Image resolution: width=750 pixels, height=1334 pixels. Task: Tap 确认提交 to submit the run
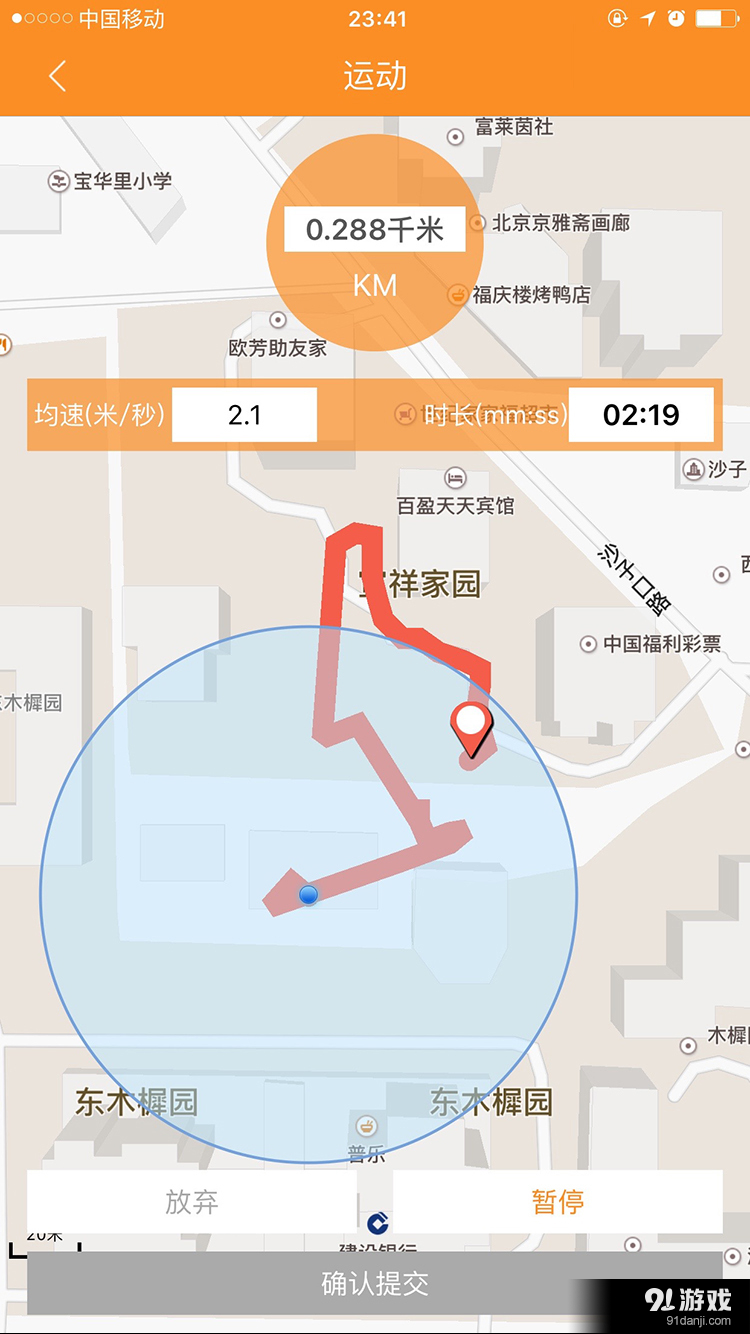[x=375, y=1286]
